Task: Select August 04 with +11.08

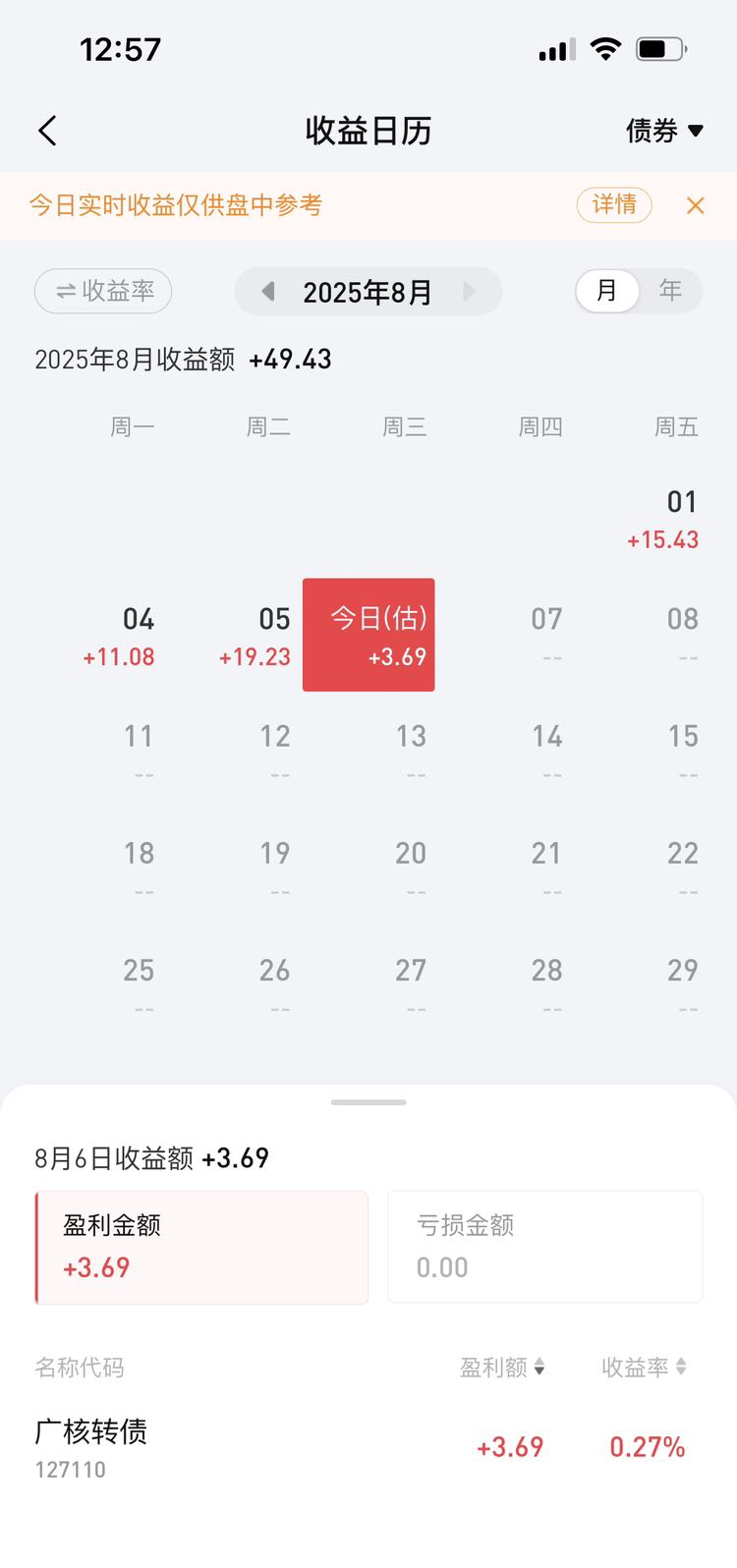Action: [x=120, y=638]
